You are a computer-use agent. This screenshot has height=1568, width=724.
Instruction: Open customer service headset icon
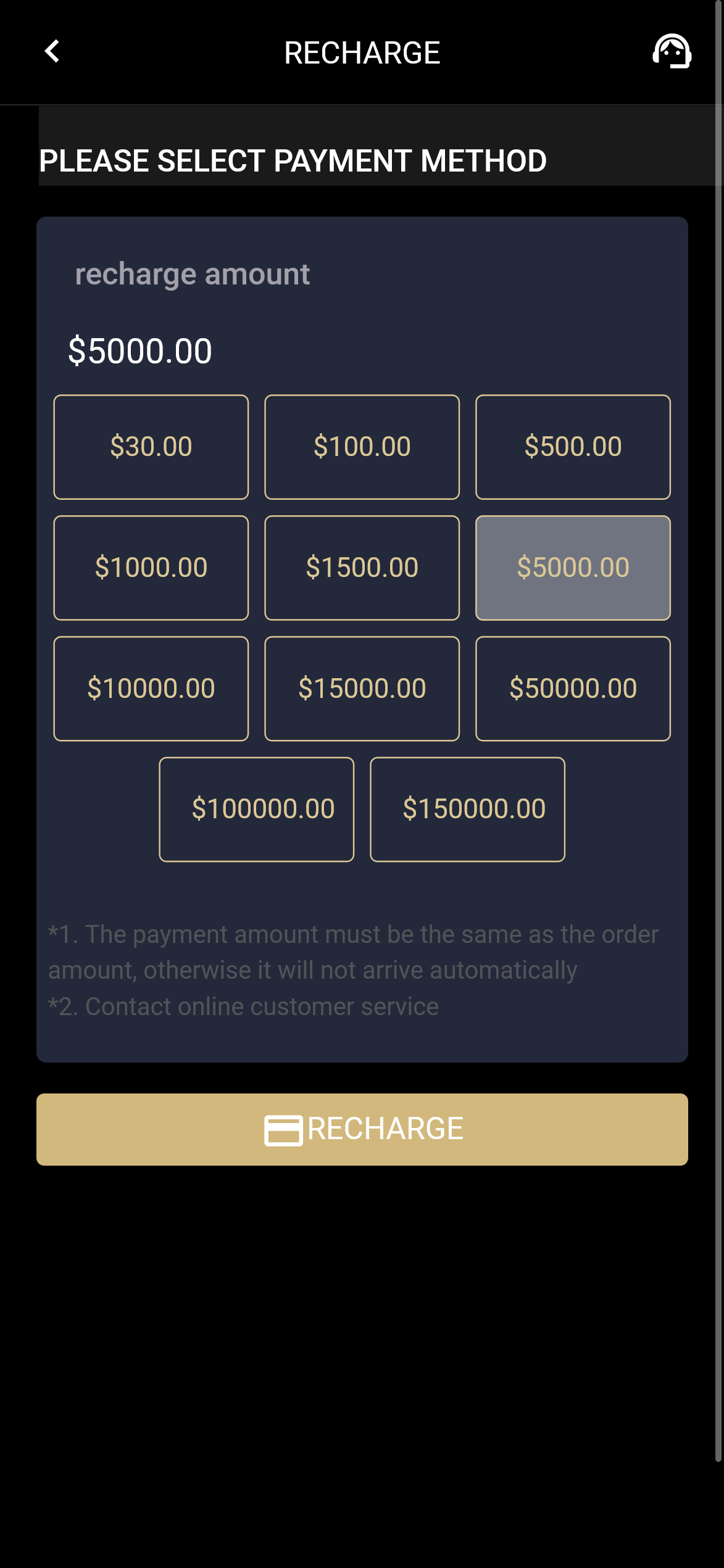pos(672,52)
